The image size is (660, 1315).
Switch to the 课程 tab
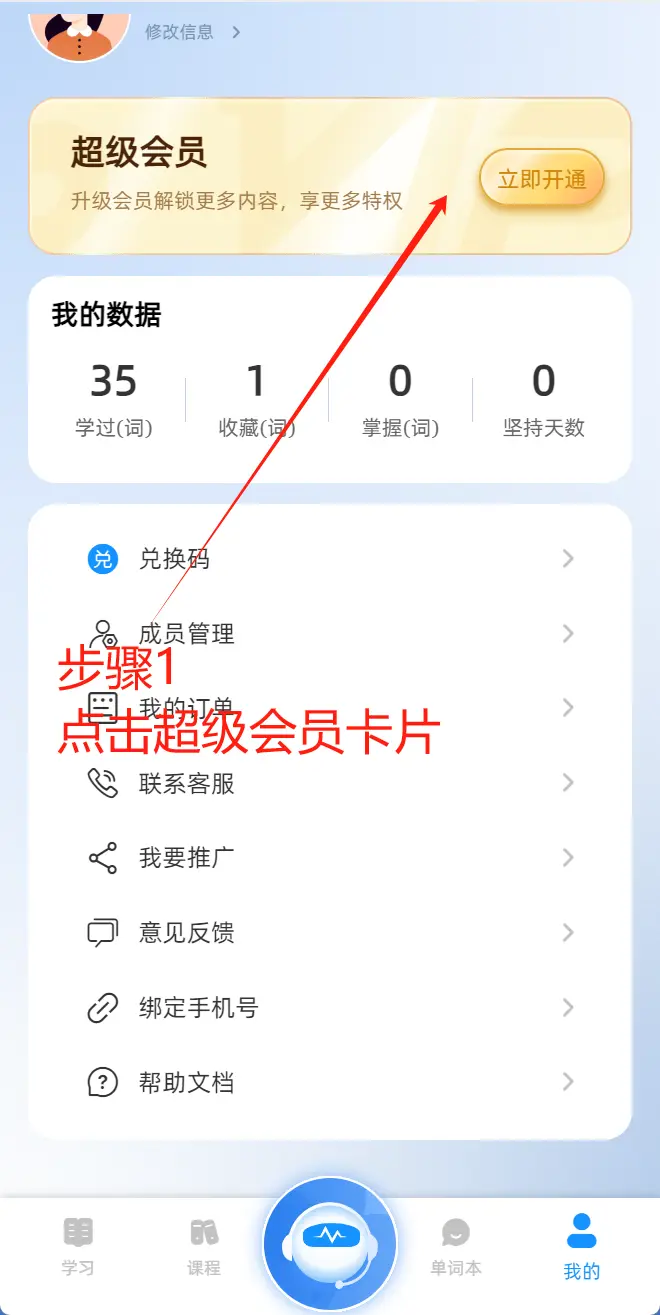coord(204,1246)
